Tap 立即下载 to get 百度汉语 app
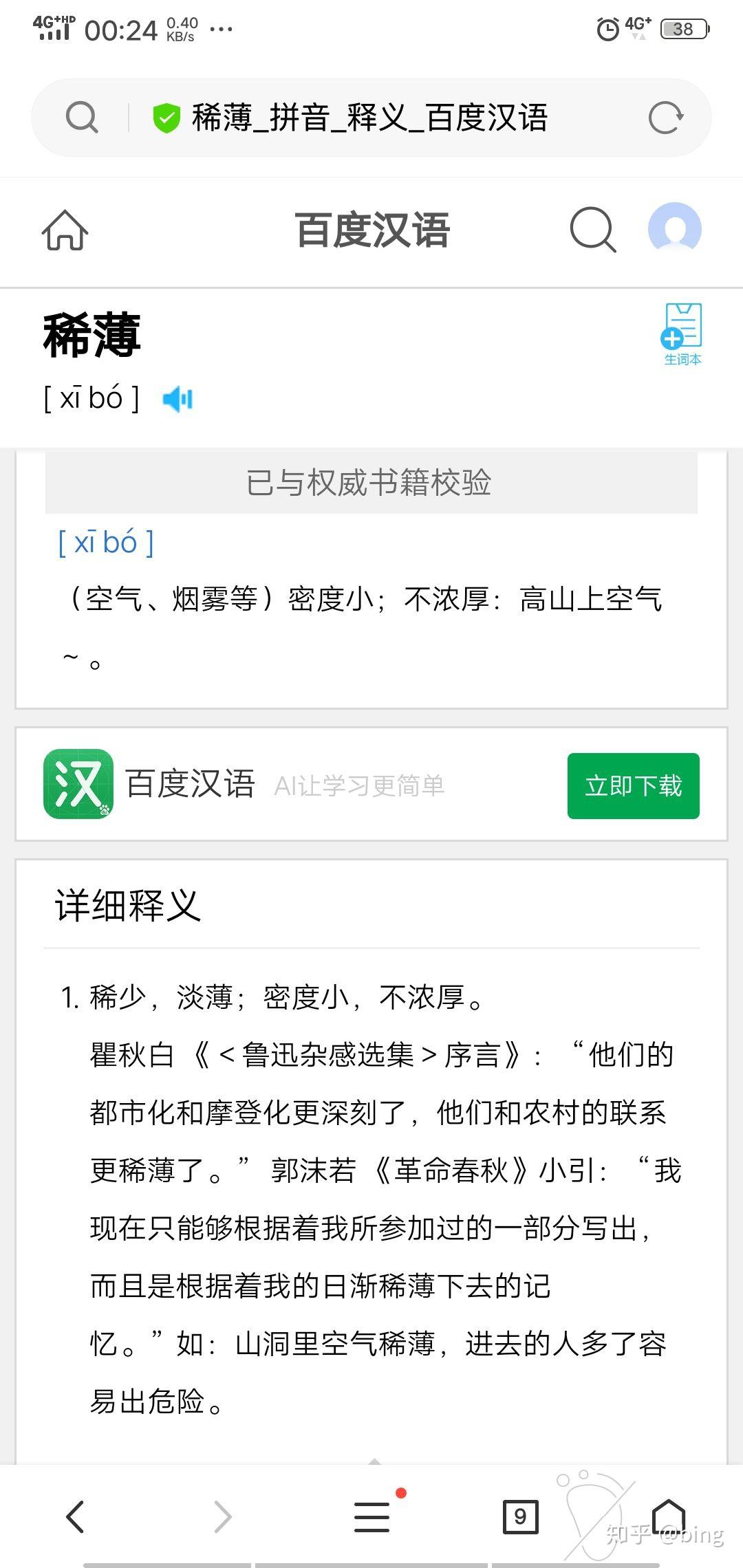The width and height of the screenshot is (743, 1568). click(633, 785)
